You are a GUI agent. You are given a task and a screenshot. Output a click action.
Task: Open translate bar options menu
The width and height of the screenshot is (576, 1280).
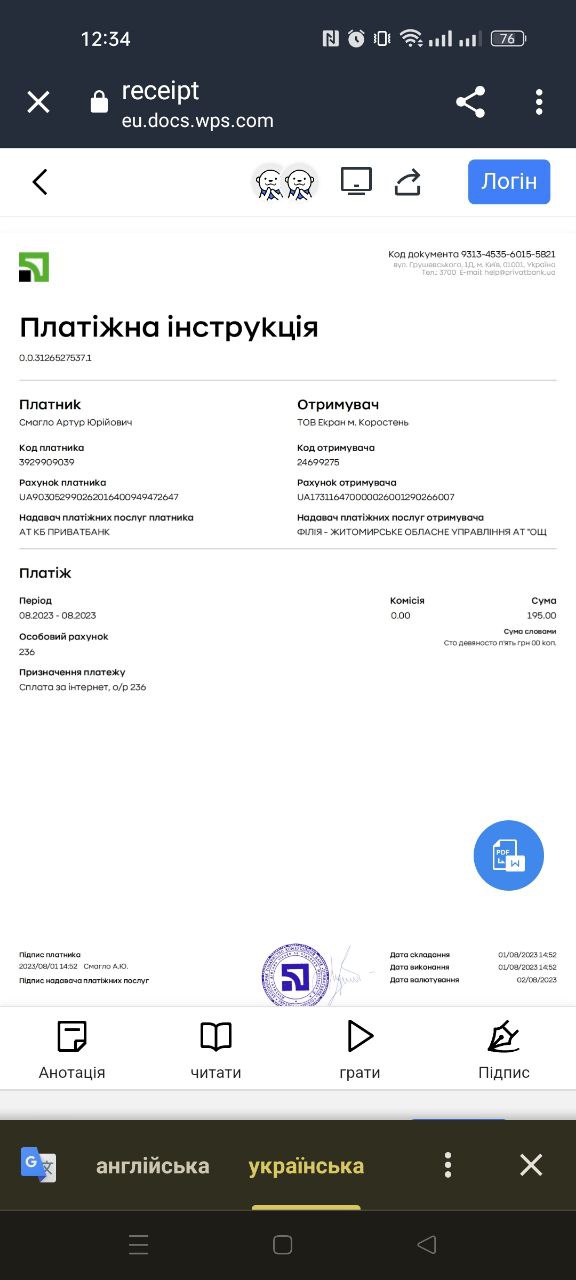click(x=448, y=1165)
